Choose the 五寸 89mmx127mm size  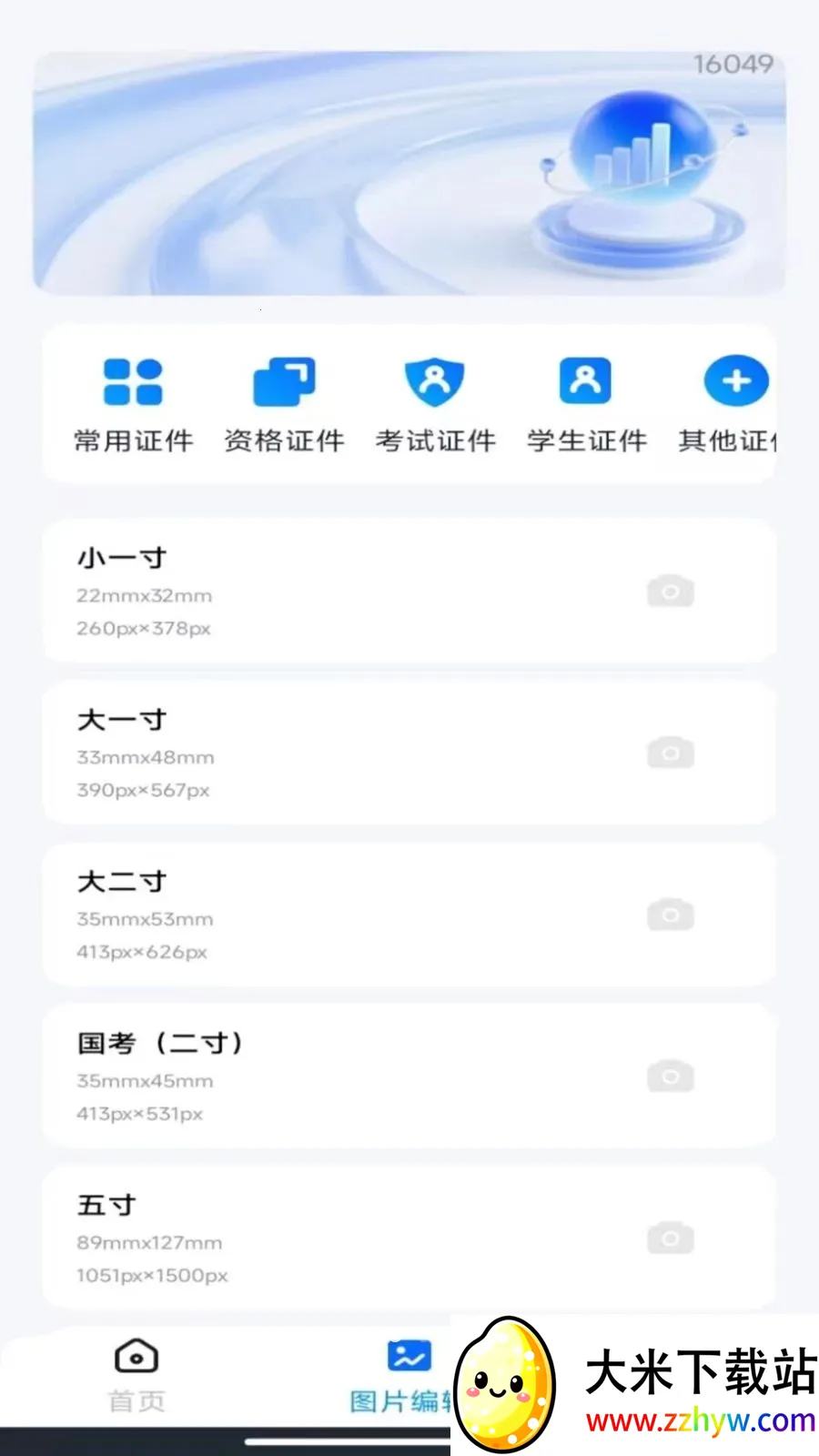[364, 1238]
